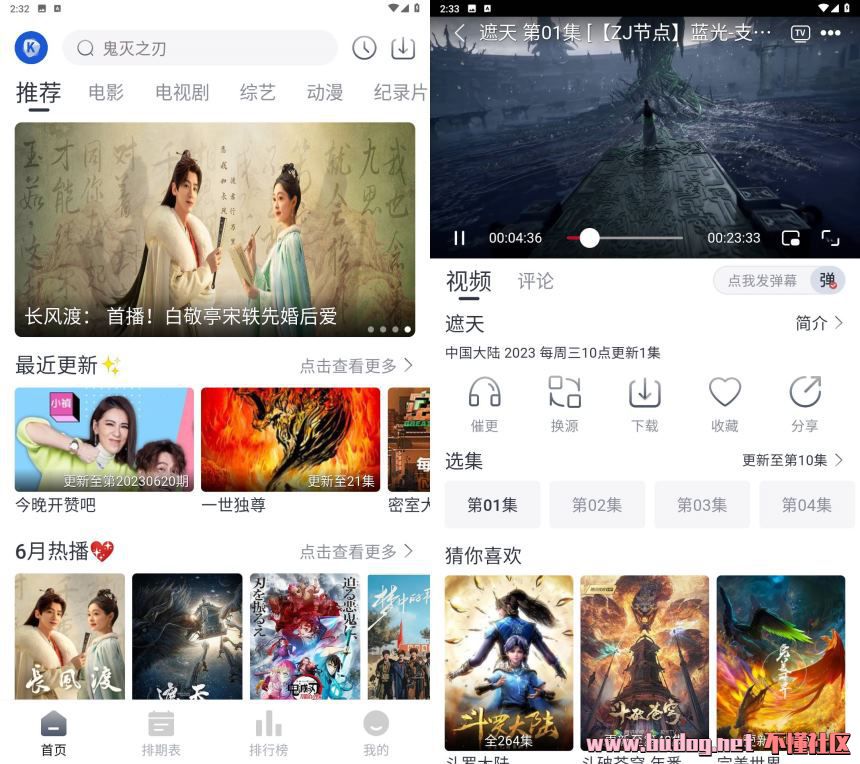View more under 最近更新
This screenshot has height=764, width=860.
coord(356,366)
